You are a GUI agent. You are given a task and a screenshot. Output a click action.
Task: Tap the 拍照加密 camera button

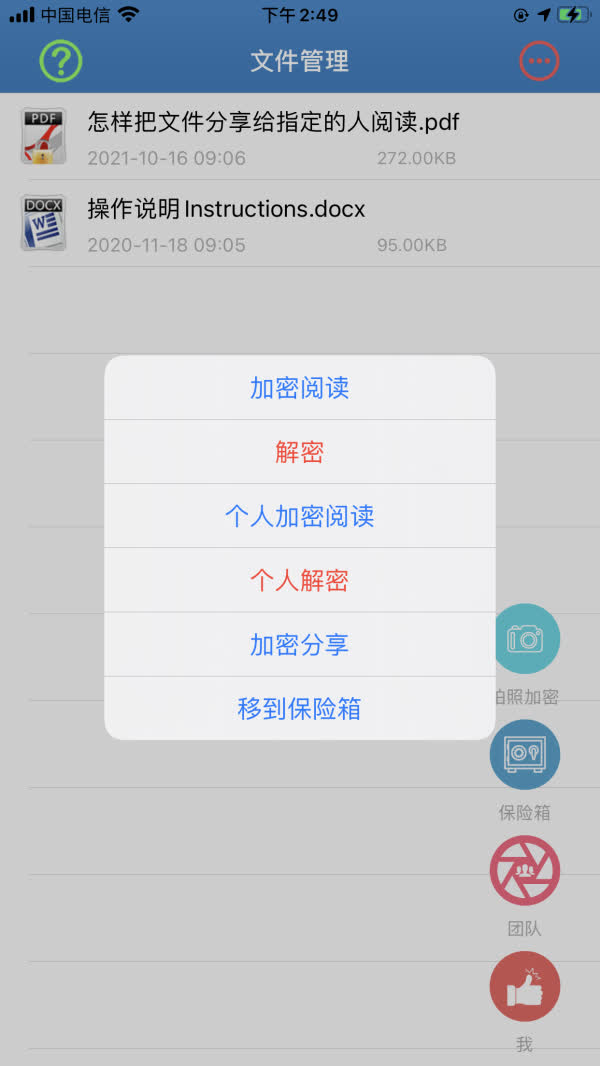525,639
